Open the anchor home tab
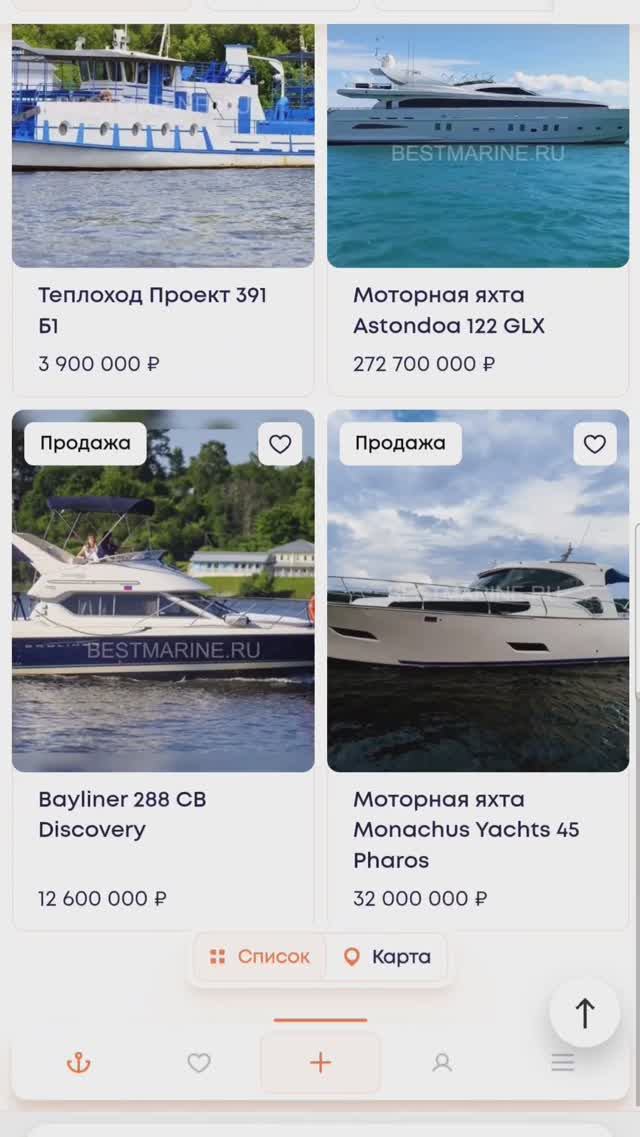The height and width of the screenshot is (1137, 640). [79, 1063]
